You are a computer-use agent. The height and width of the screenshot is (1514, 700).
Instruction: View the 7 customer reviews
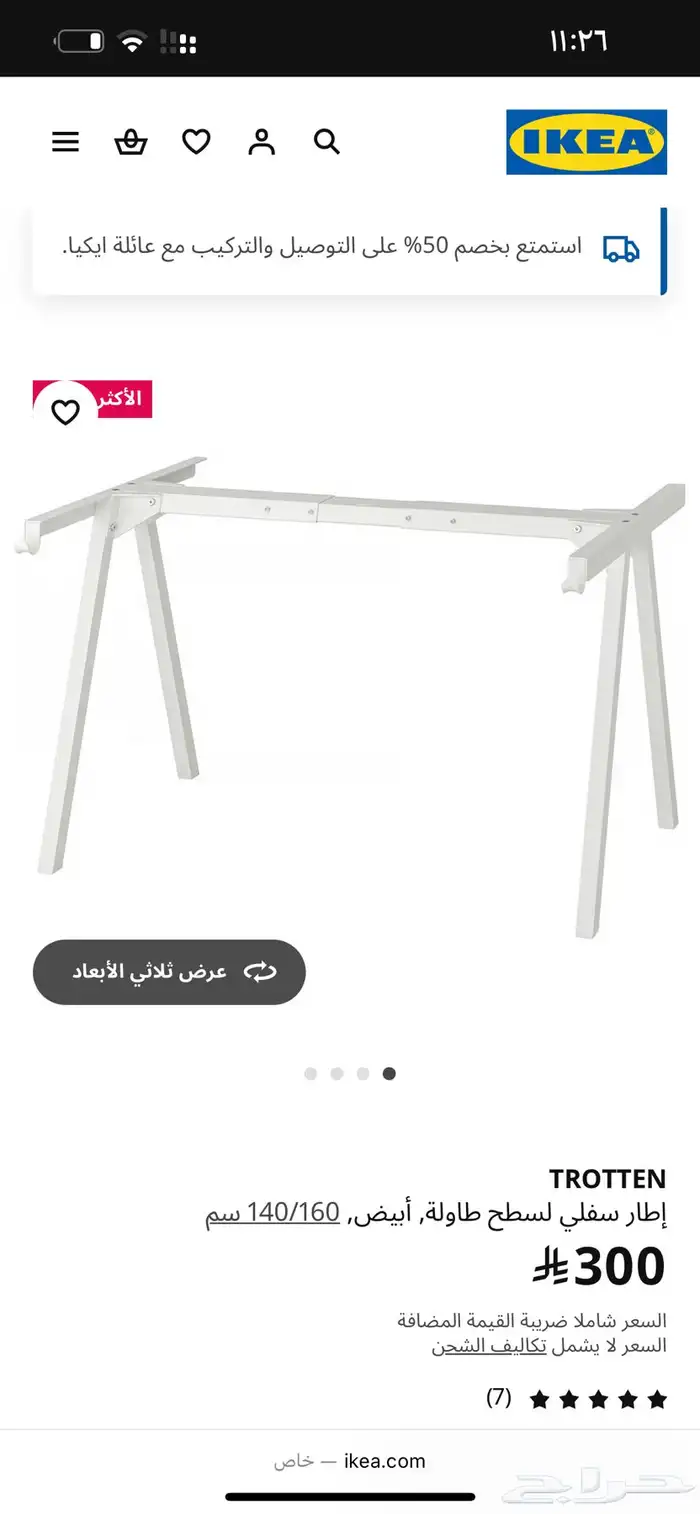(576, 1398)
